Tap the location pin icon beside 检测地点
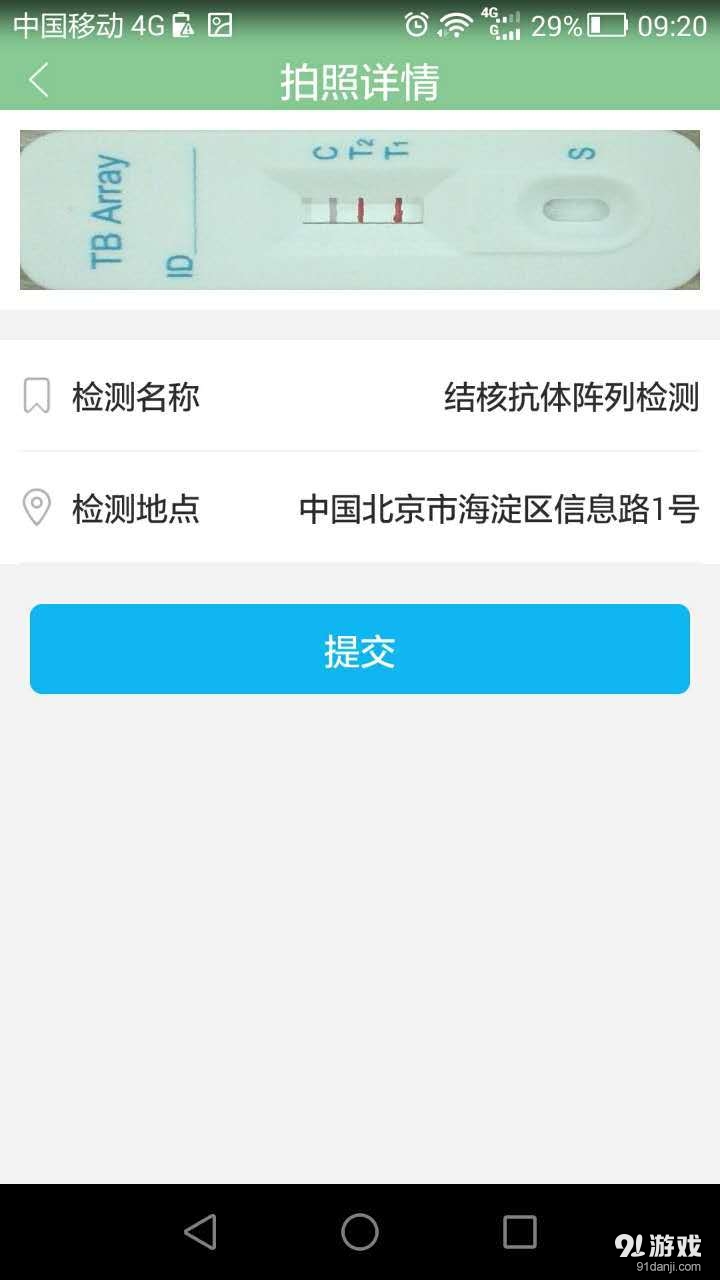 (x=36, y=509)
